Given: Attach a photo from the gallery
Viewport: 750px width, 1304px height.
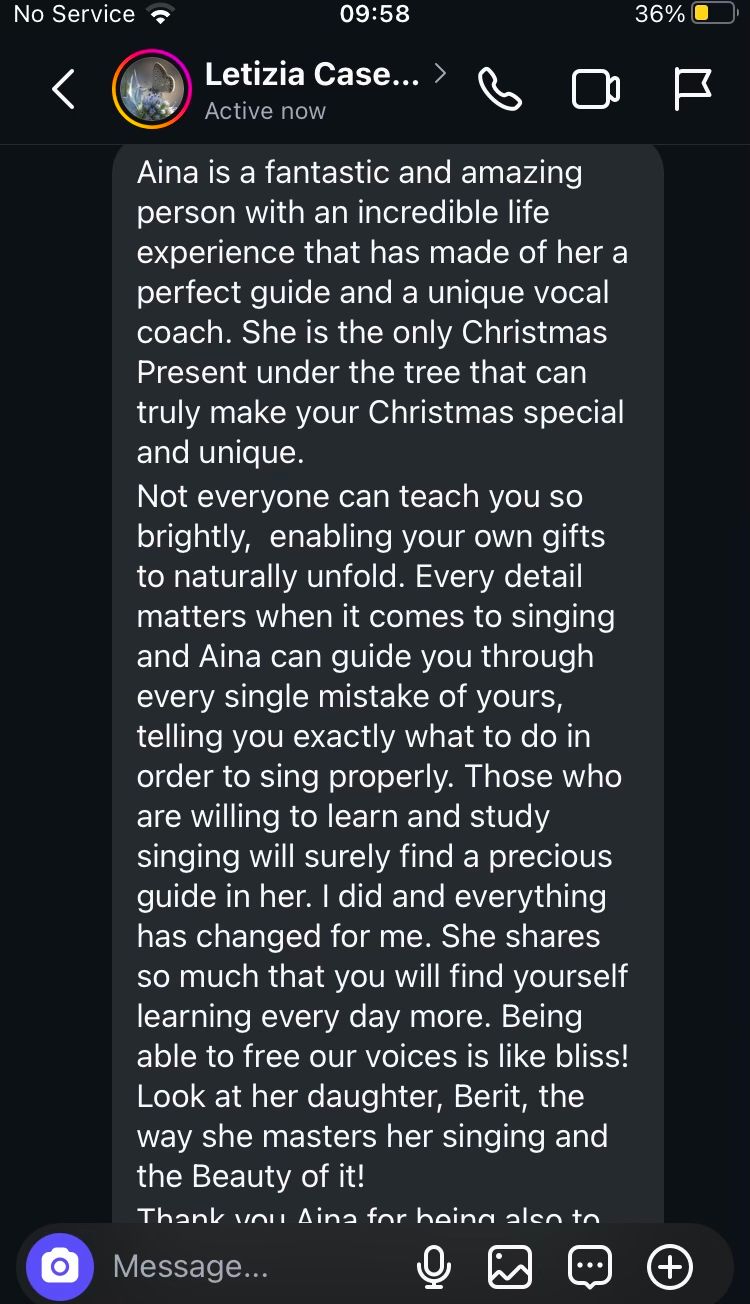Looking at the screenshot, I should coord(510,1267).
